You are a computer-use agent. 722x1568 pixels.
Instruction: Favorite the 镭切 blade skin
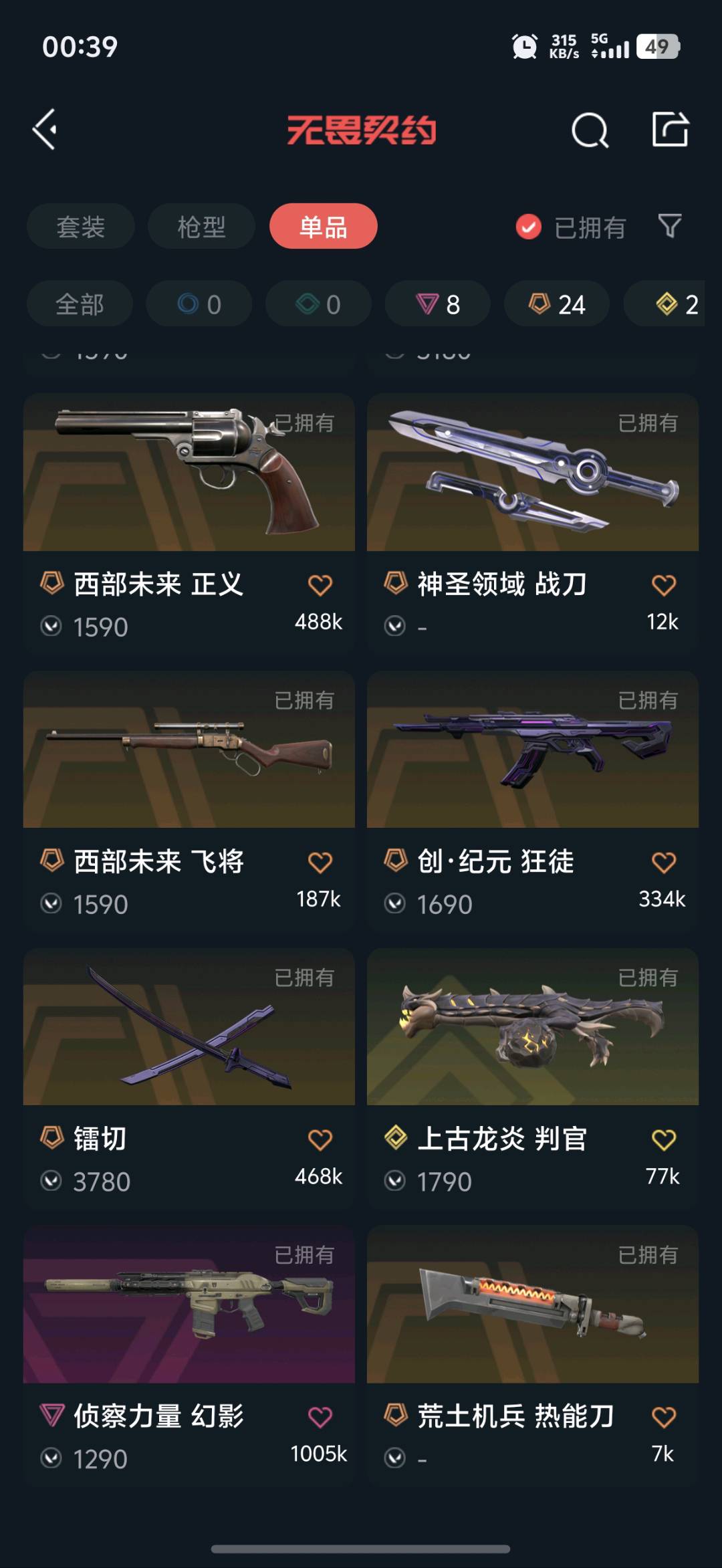click(x=320, y=1140)
